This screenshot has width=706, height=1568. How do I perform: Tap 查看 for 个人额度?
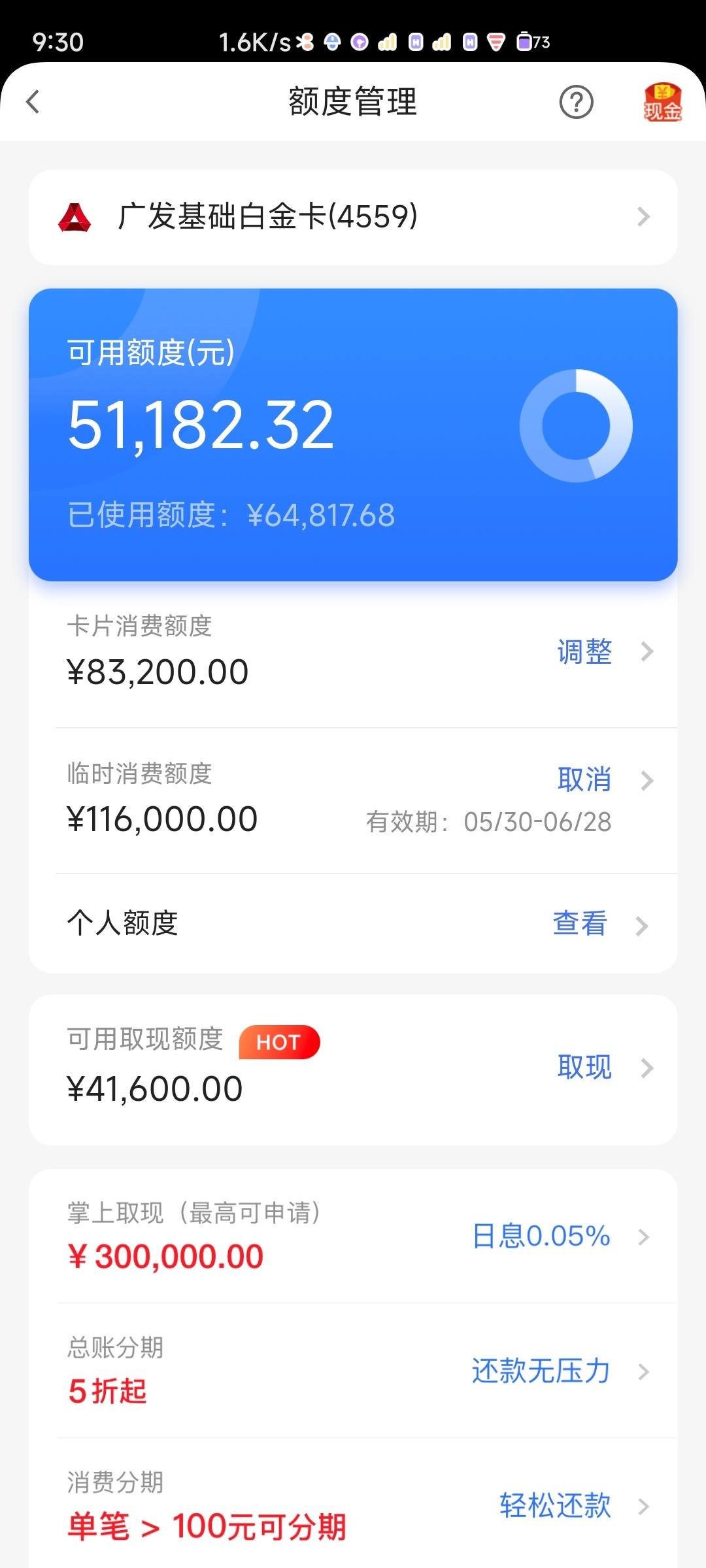(580, 923)
